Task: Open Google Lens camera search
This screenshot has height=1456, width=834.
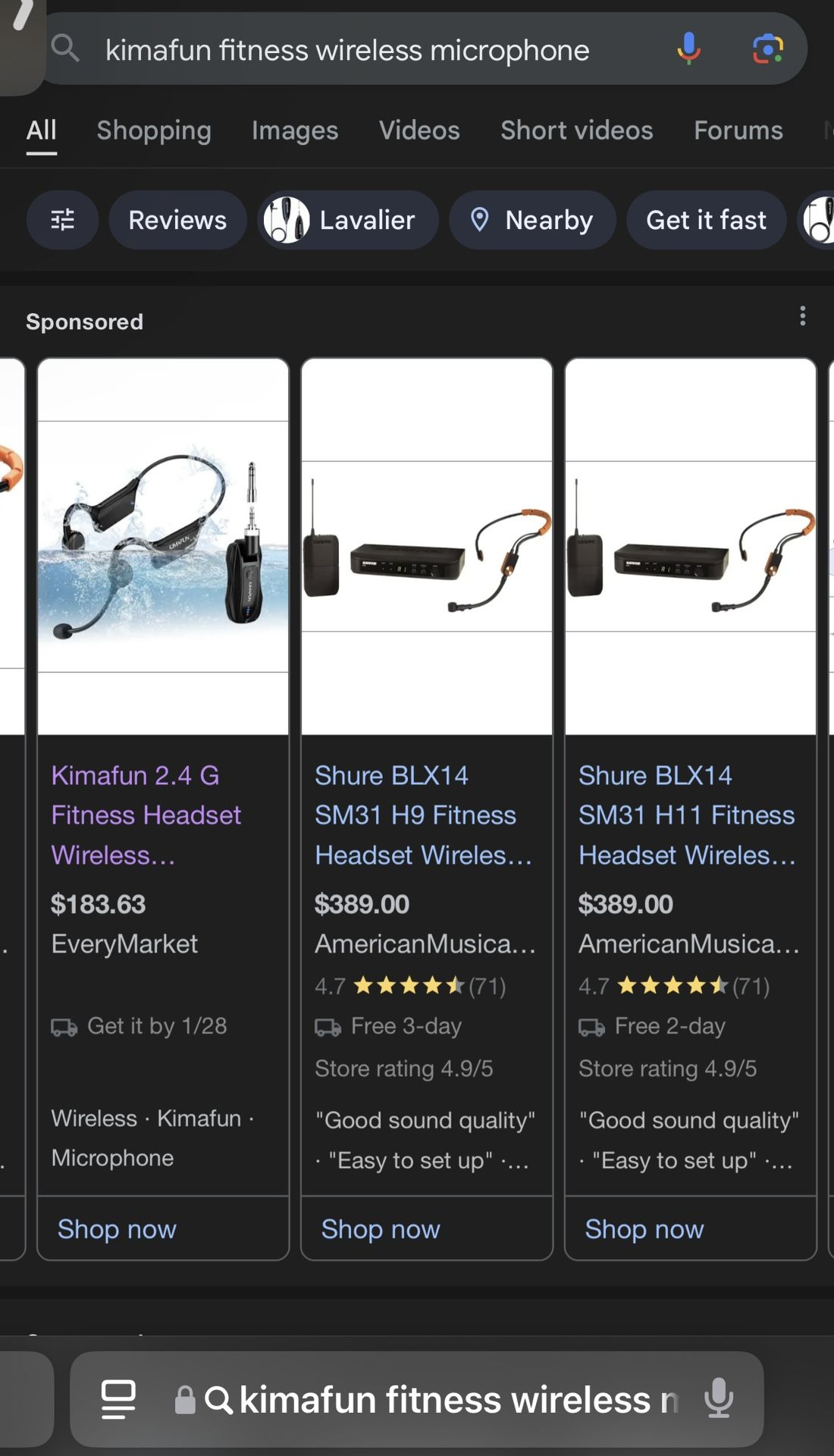Action: pyautogui.click(x=767, y=49)
